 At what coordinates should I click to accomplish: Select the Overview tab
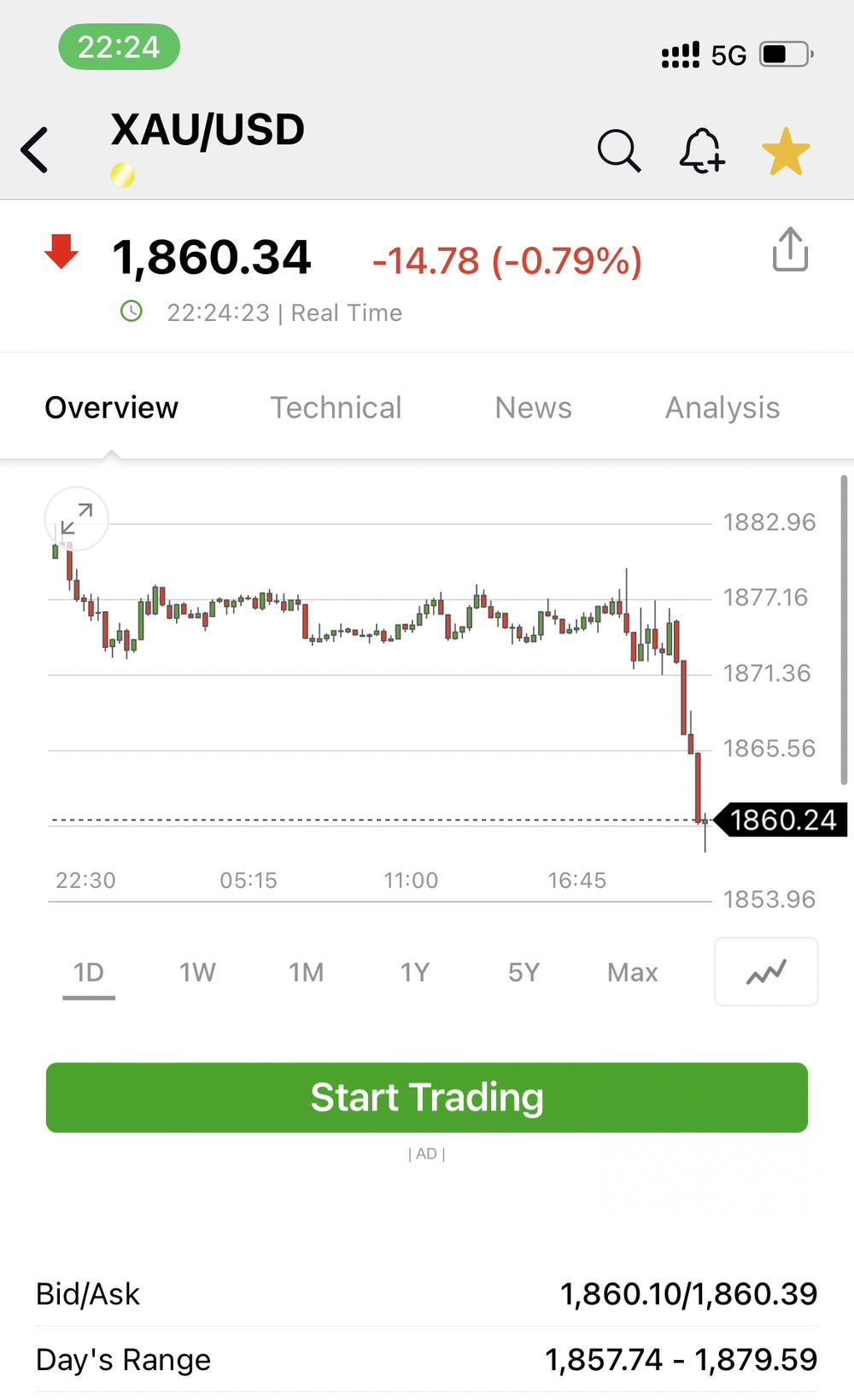click(112, 408)
